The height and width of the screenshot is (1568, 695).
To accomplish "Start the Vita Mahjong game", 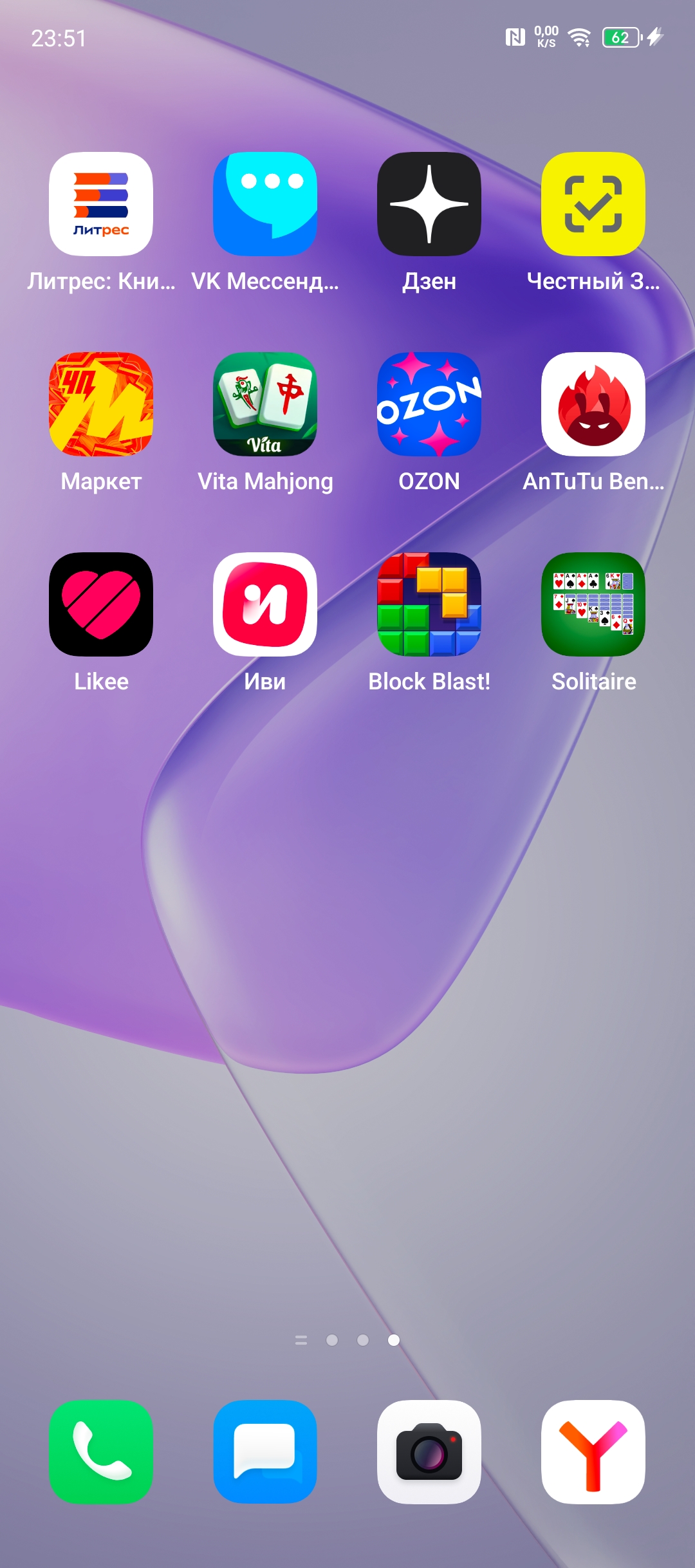I will [265, 404].
